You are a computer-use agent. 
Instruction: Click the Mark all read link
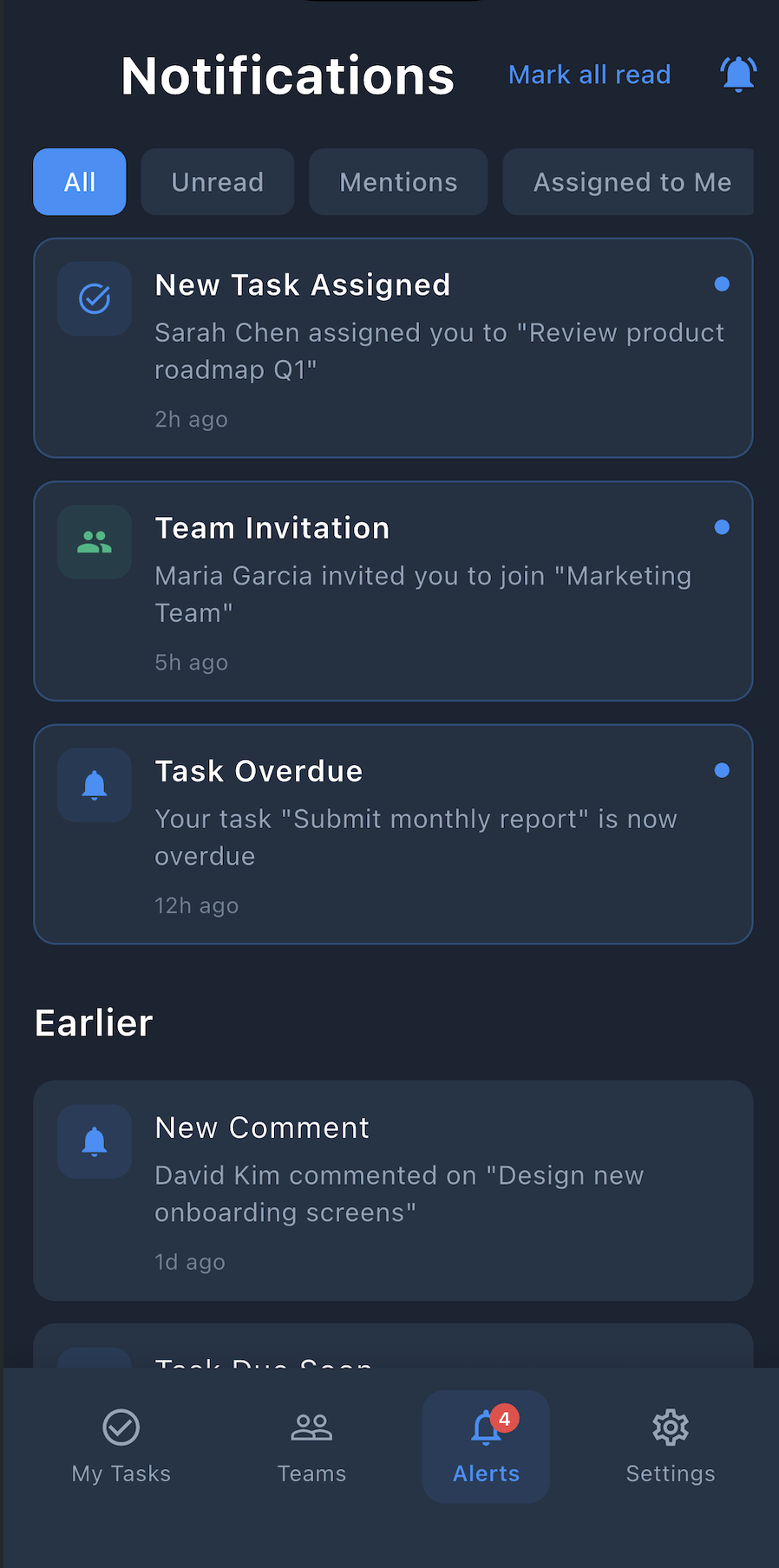tap(589, 75)
